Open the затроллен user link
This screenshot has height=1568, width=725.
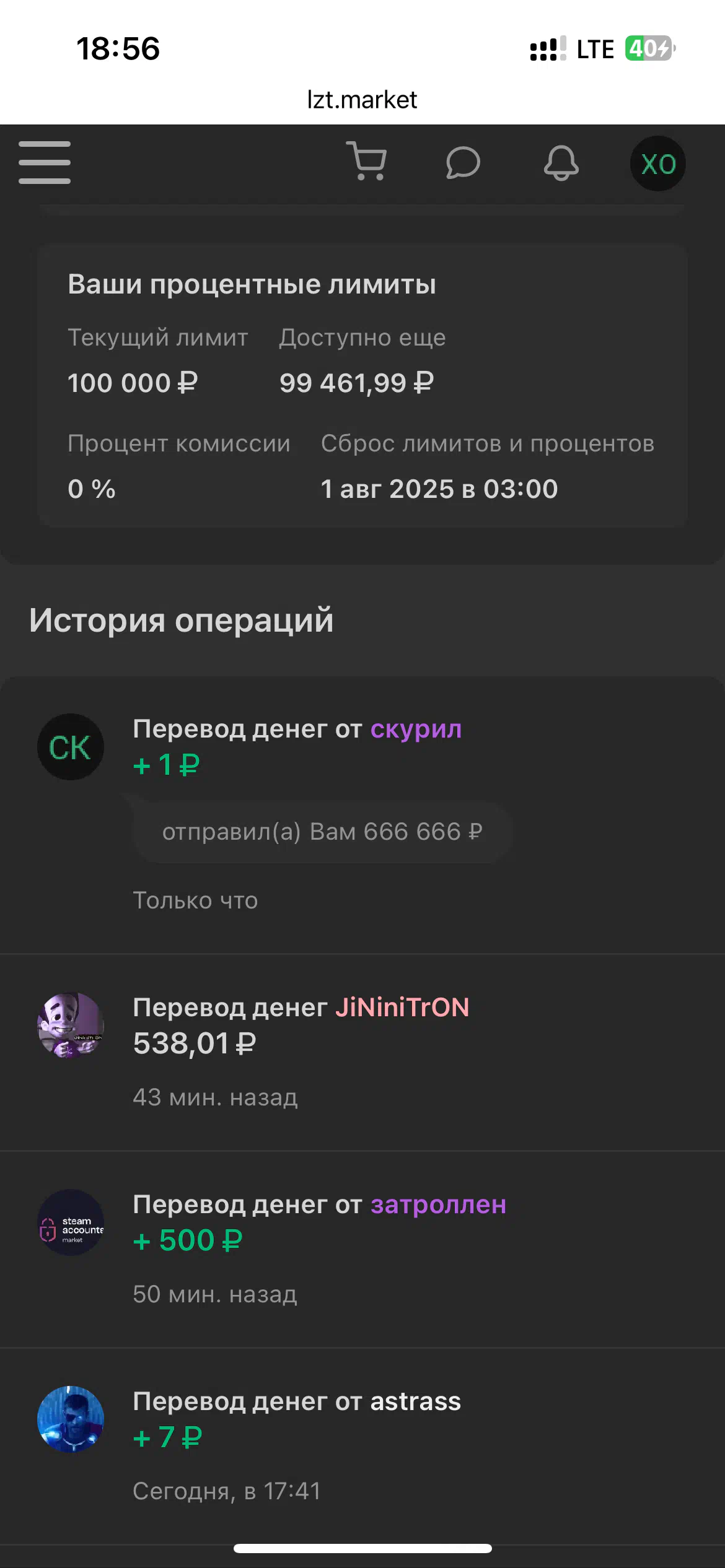point(438,1204)
